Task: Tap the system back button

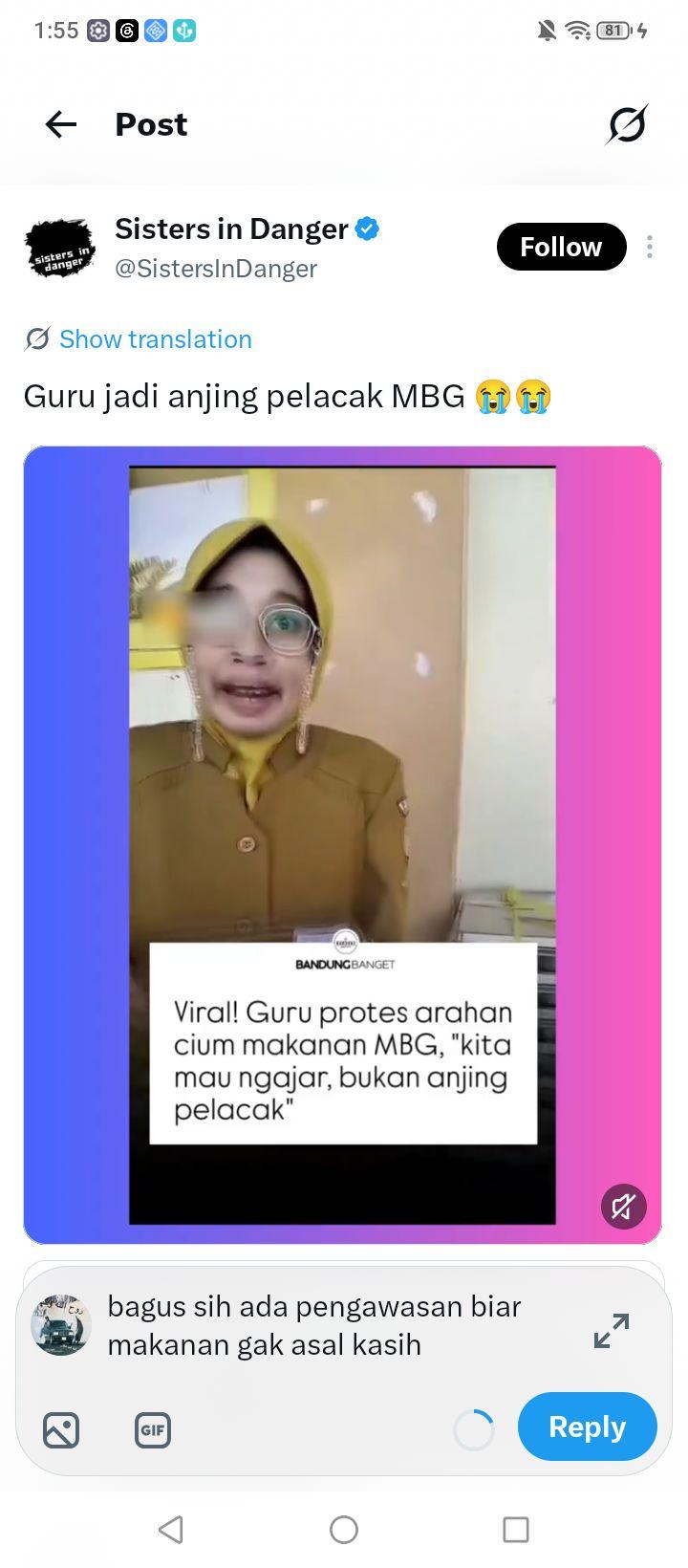Action: [171, 1530]
